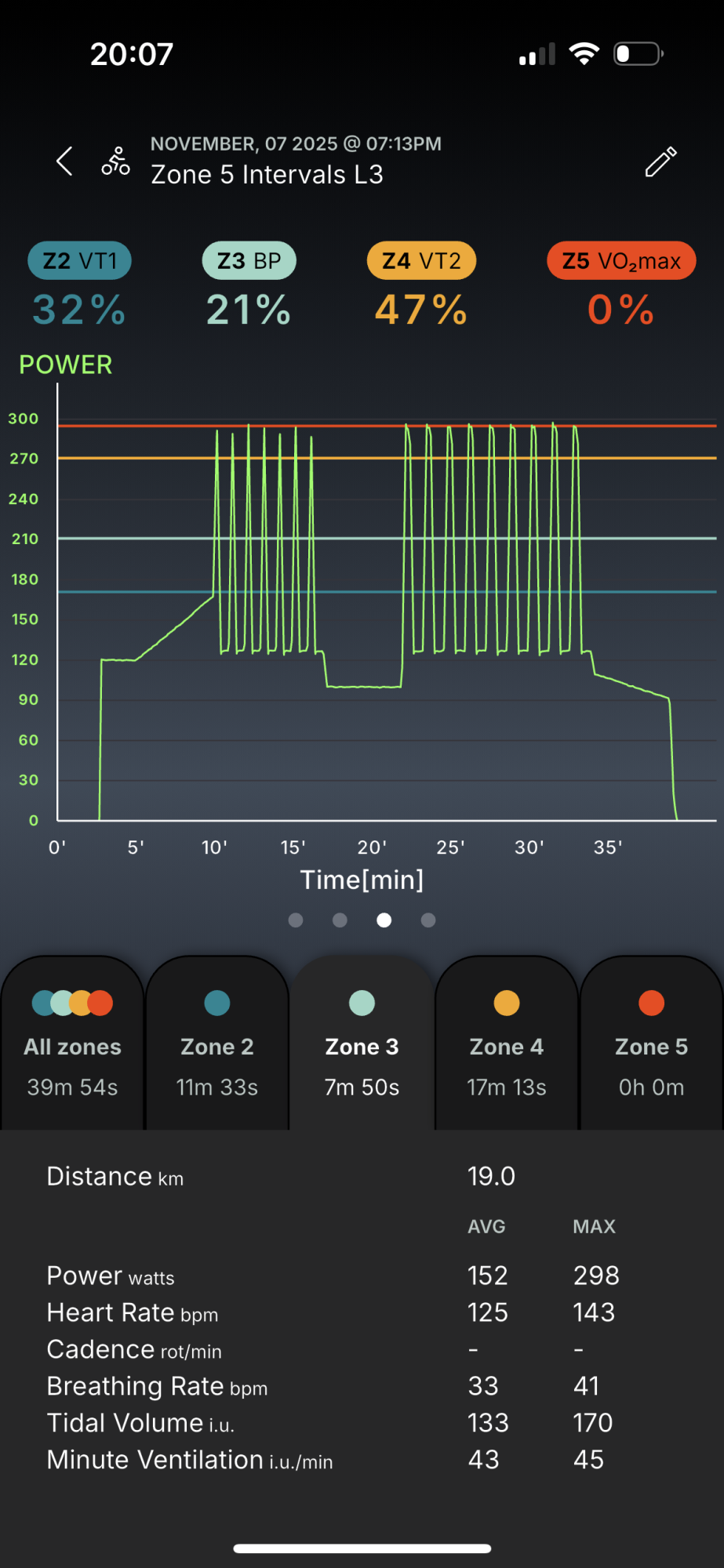Image resolution: width=724 pixels, height=1568 pixels.
Task: Go back using the left arrow
Action: tap(65, 162)
